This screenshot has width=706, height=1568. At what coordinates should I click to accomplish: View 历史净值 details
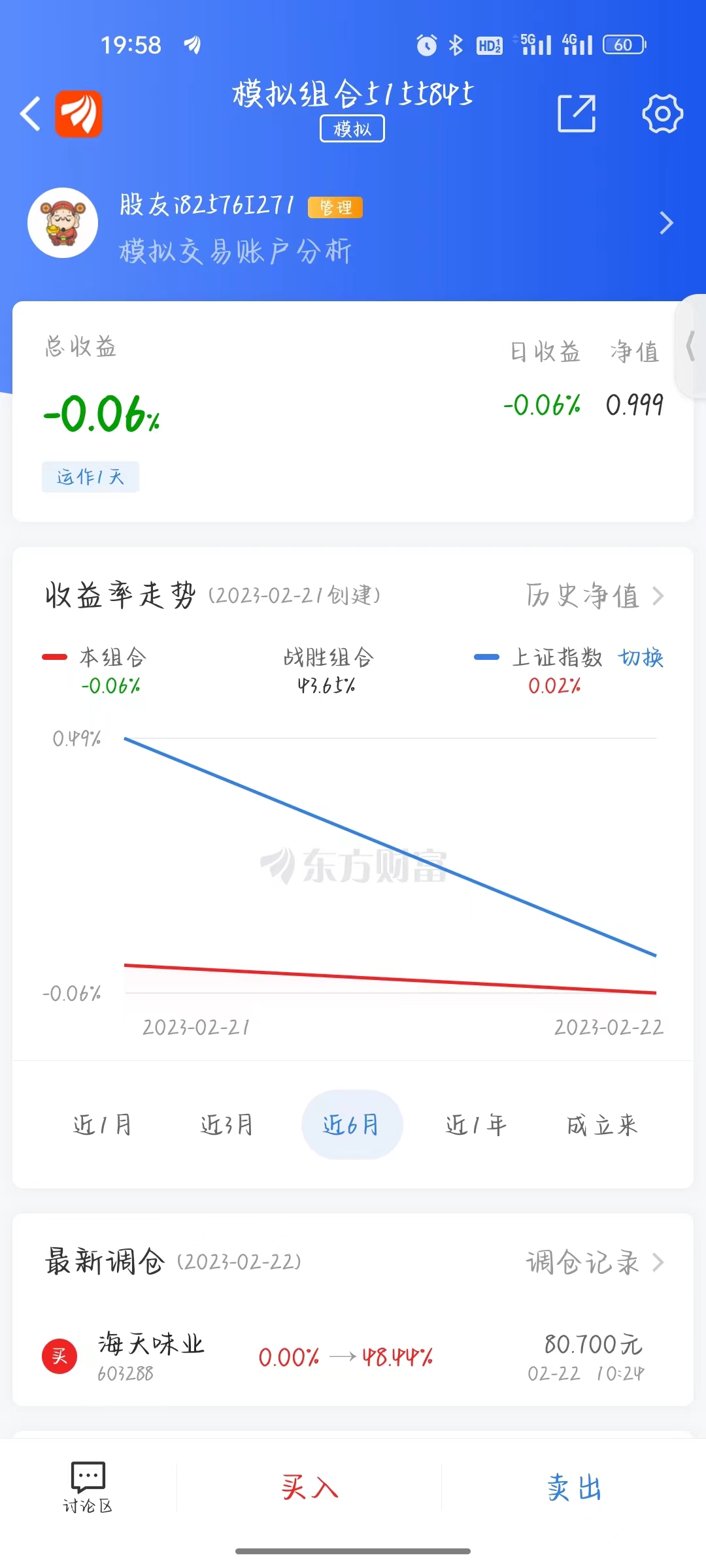point(595,596)
